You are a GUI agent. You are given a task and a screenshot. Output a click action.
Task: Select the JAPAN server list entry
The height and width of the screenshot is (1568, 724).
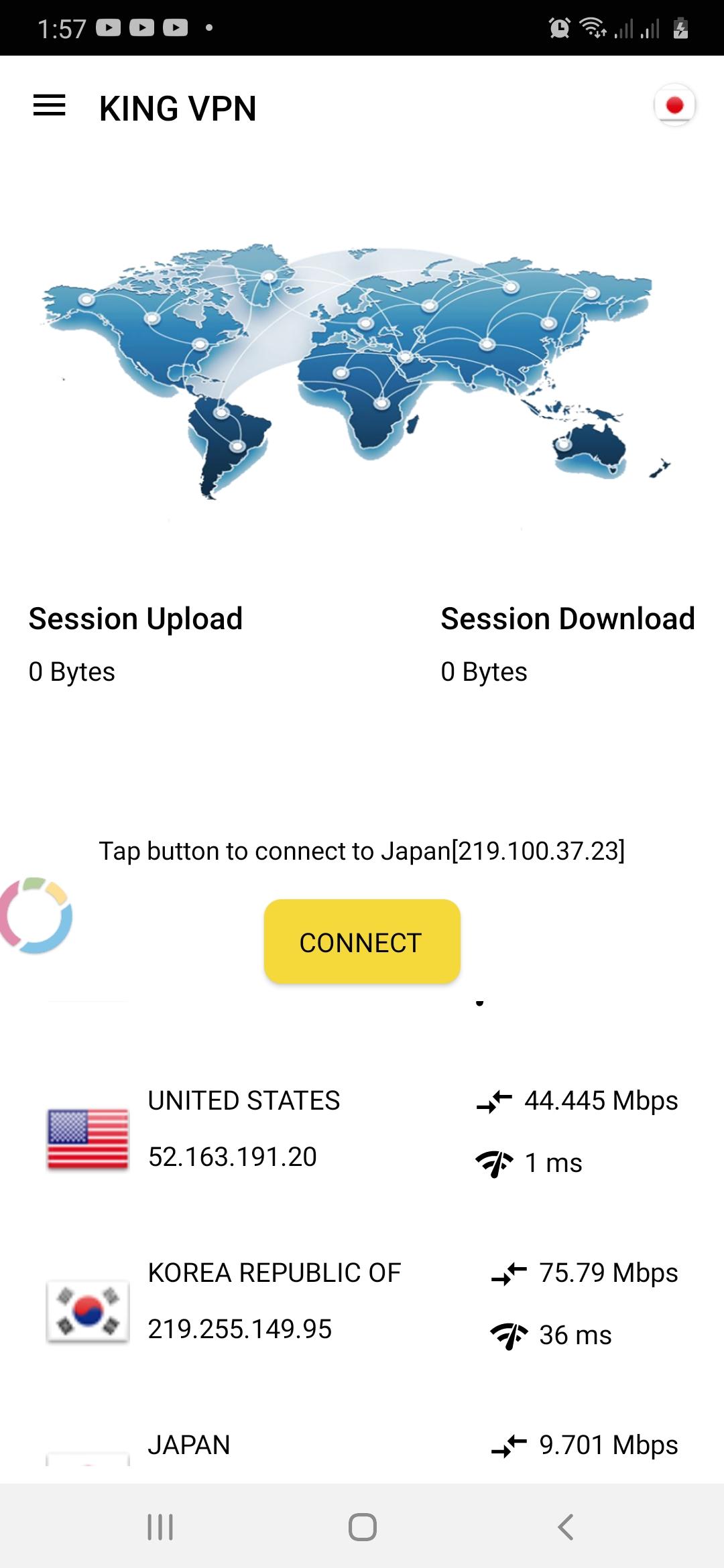tap(190, 1445)
